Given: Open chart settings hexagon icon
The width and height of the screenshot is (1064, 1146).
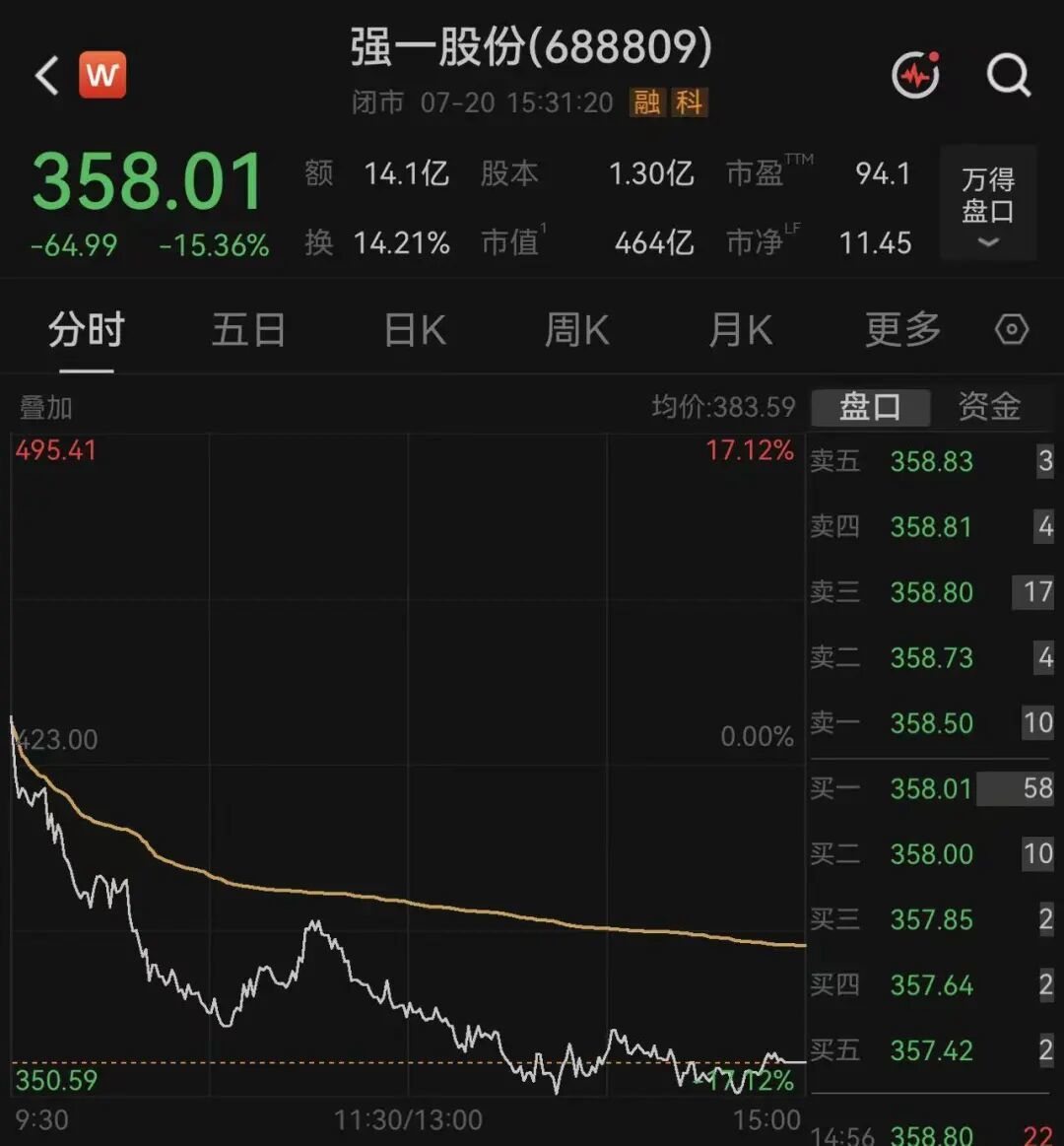Looking at the screenshot, I should tap(1012, 330).
